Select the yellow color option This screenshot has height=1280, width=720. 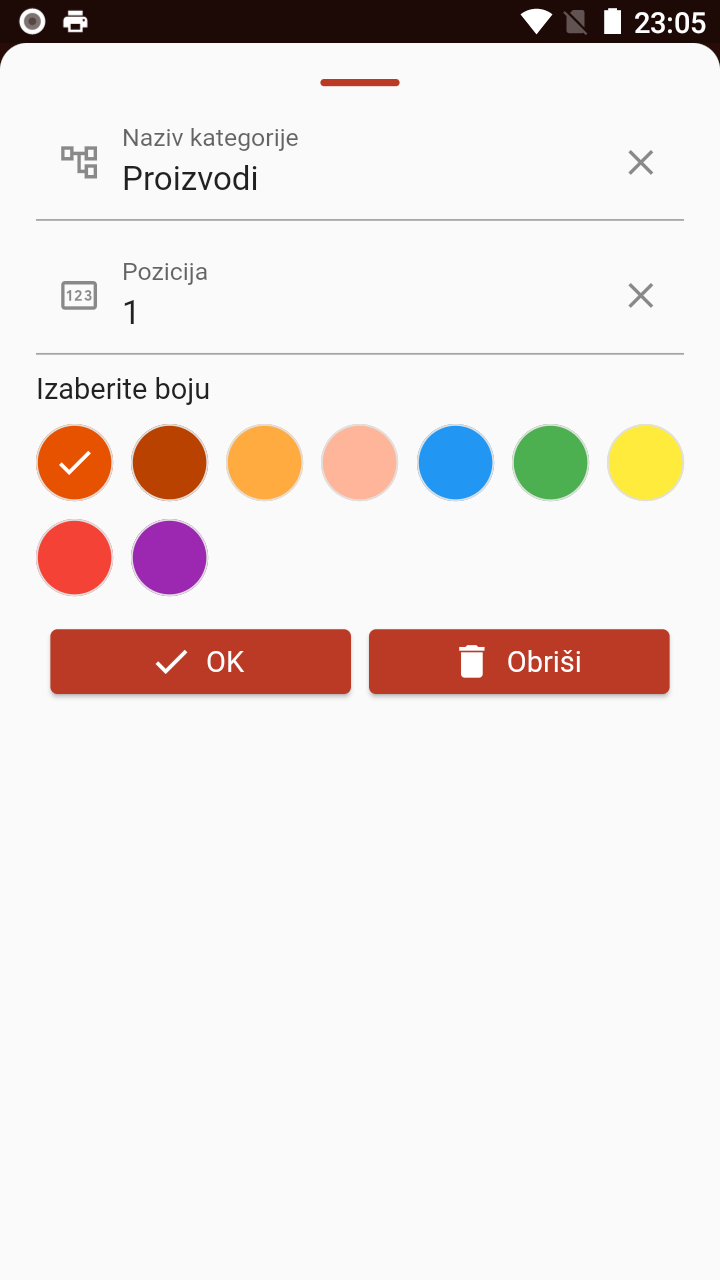(x=645, y=462)
